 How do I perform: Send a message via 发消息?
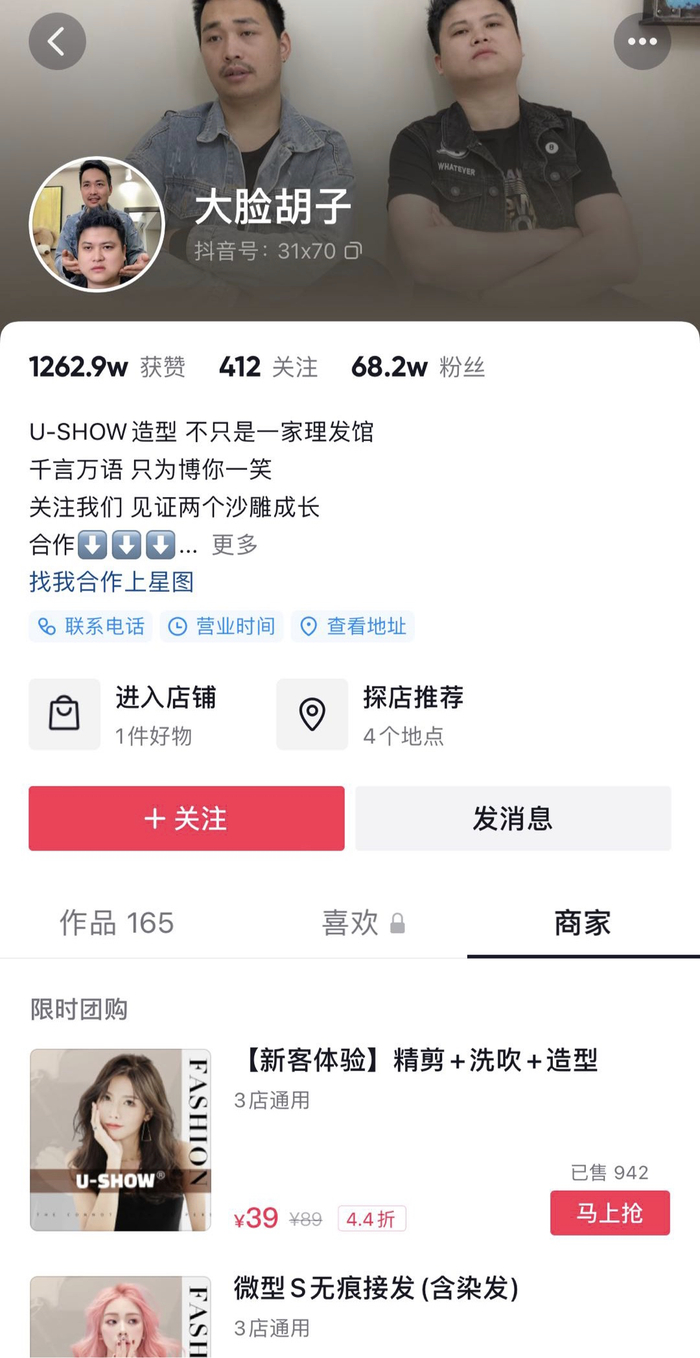pyautogui.click(x=513, y=819)
